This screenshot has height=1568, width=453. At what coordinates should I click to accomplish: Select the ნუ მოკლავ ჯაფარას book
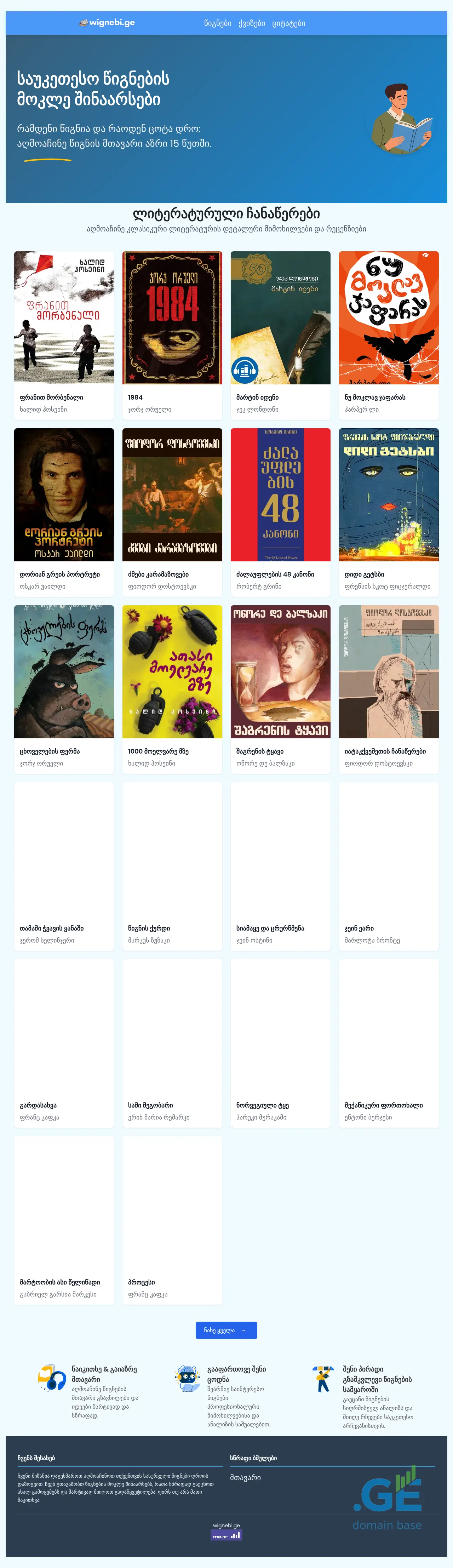(x=389, y=335)
